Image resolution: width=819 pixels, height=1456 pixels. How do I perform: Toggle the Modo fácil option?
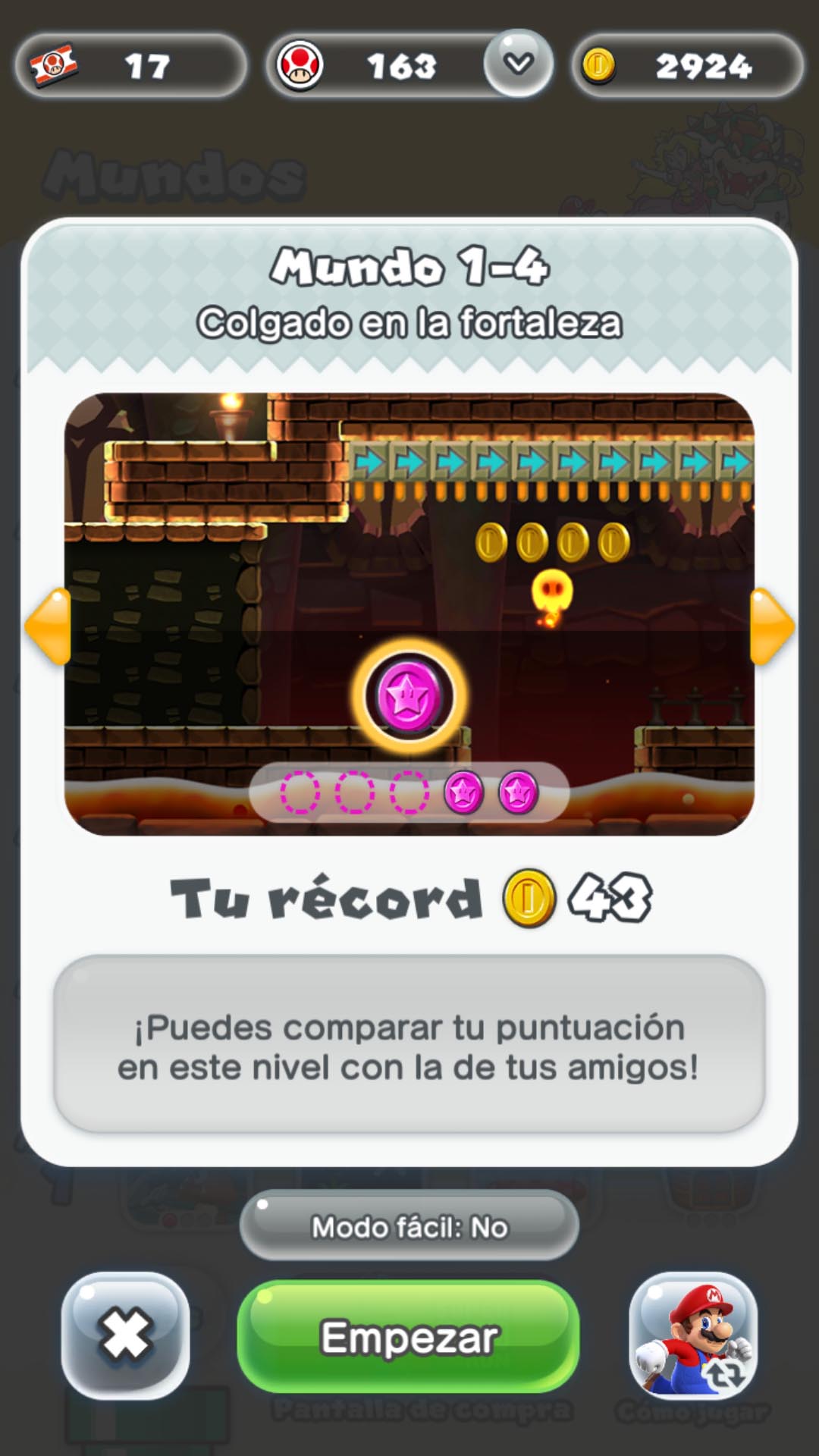[x=409, y=1226]
